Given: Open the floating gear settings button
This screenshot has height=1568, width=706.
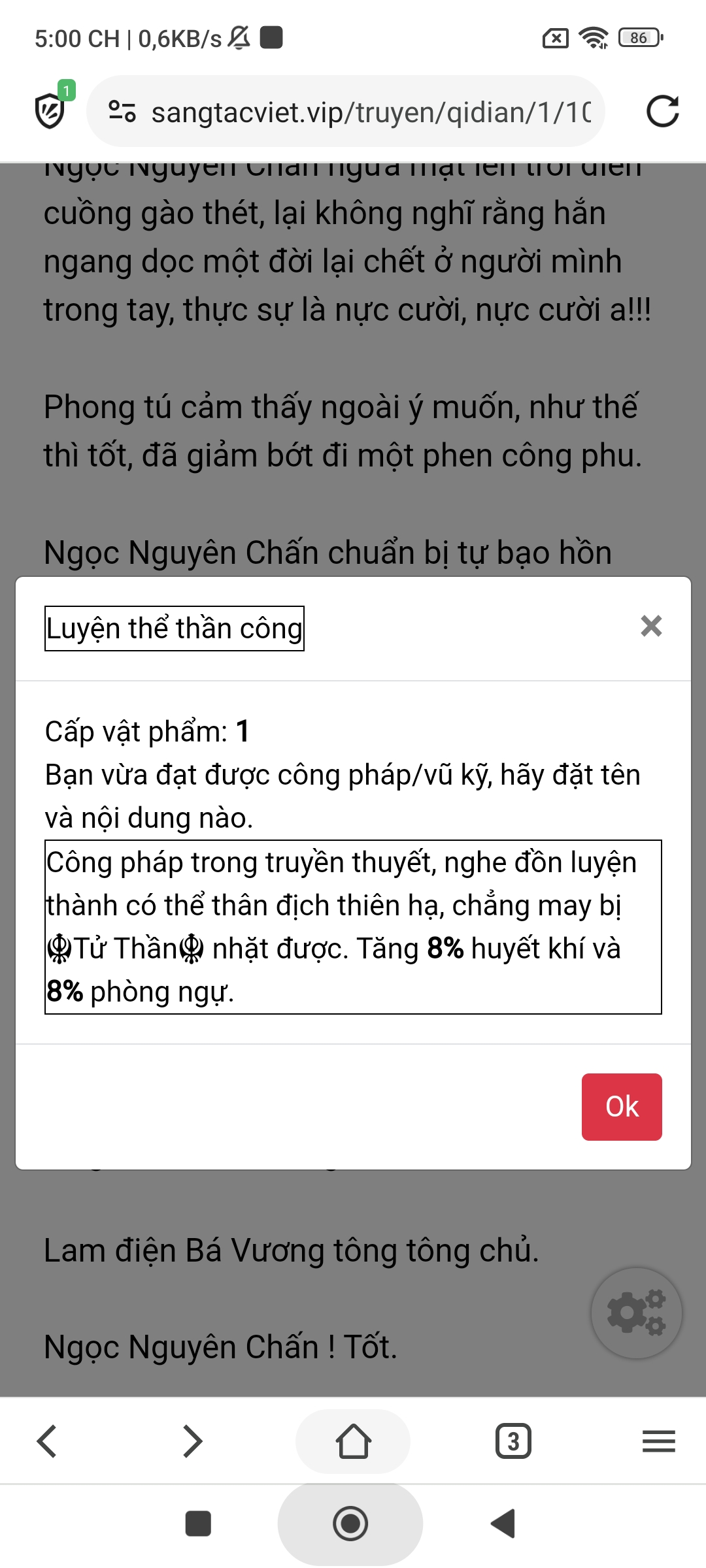Looking at the screenshot, I should click(x=636, y=1313).
